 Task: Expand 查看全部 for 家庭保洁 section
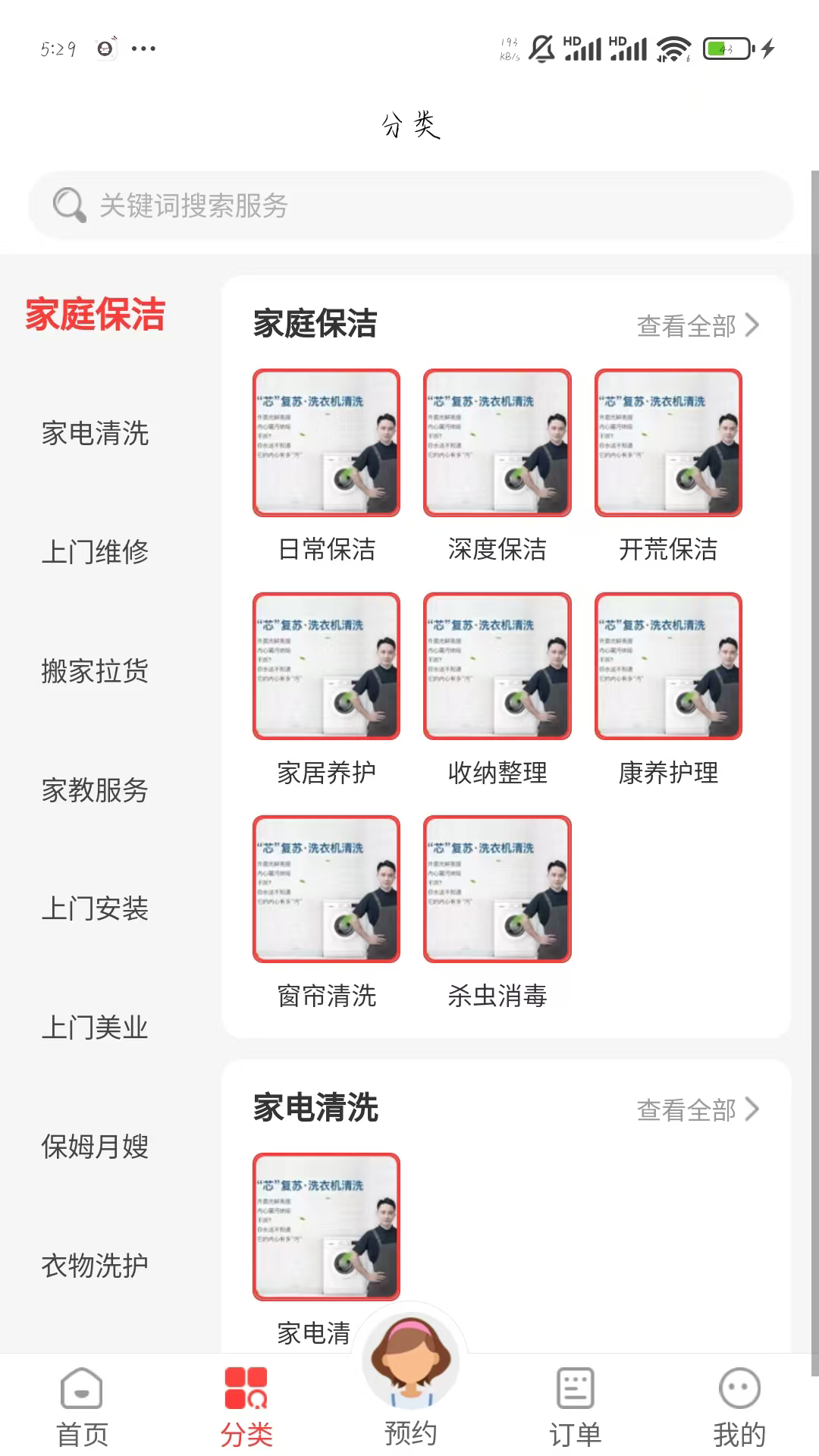click(x=687, y=325)
